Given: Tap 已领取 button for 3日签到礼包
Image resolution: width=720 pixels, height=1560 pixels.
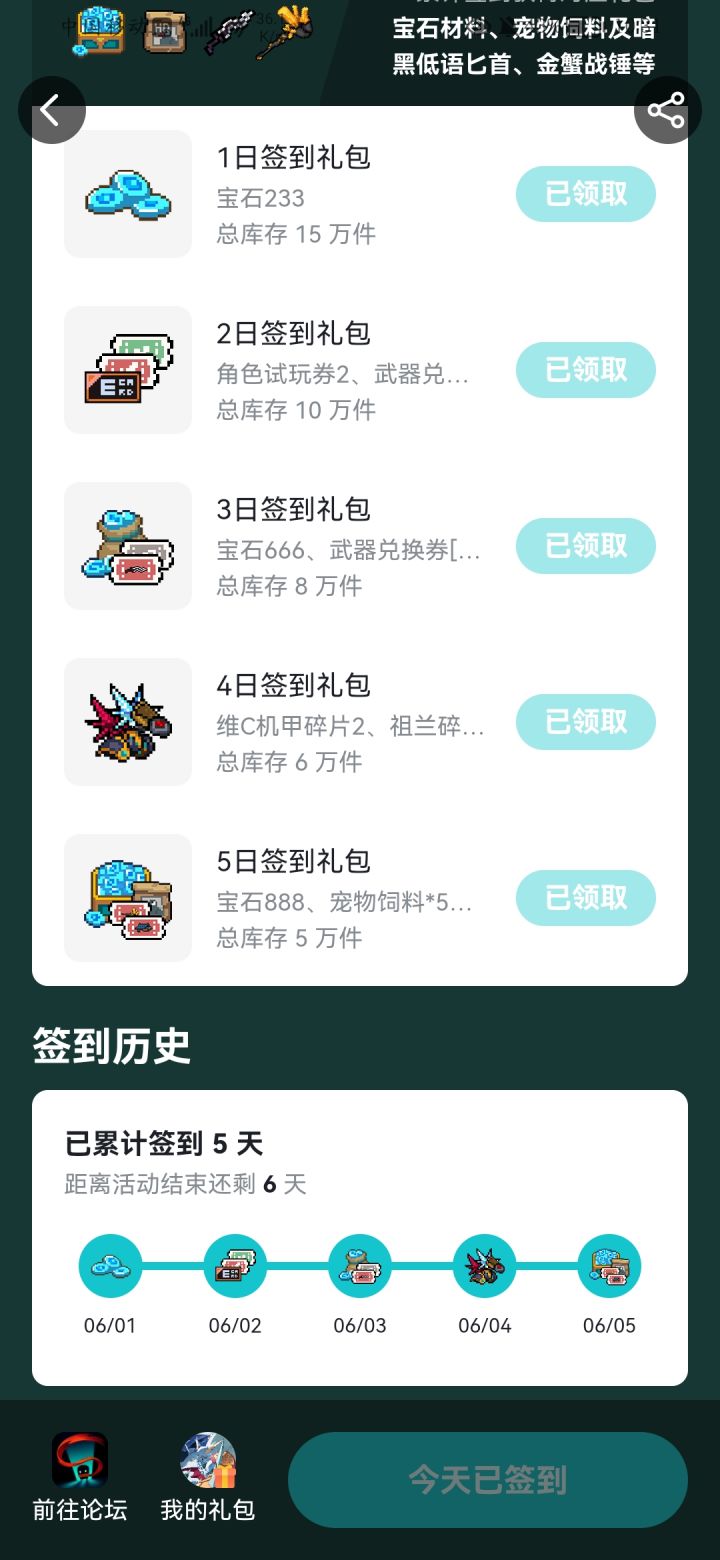Looking at the screenshot, I should pos(586,546).
